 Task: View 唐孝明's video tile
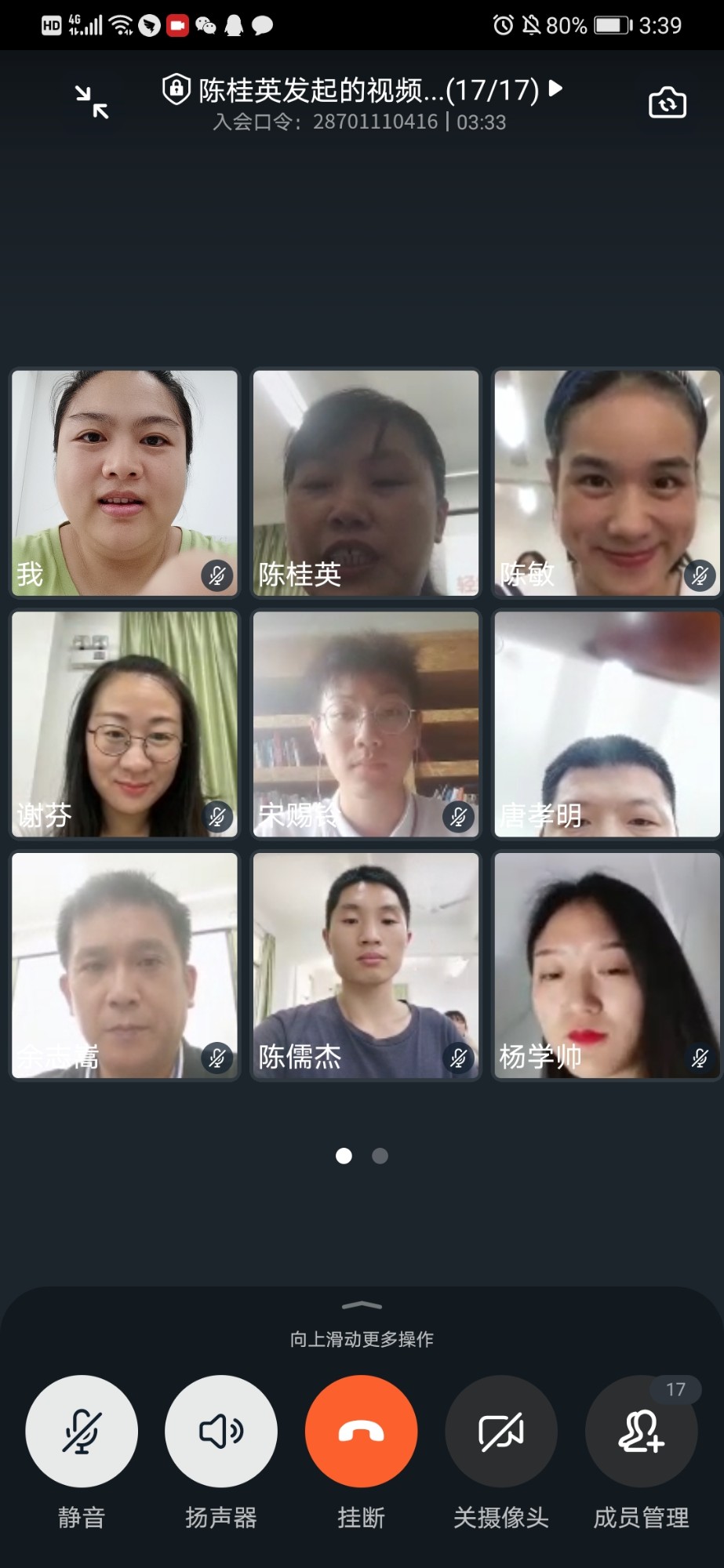point(606,724)
